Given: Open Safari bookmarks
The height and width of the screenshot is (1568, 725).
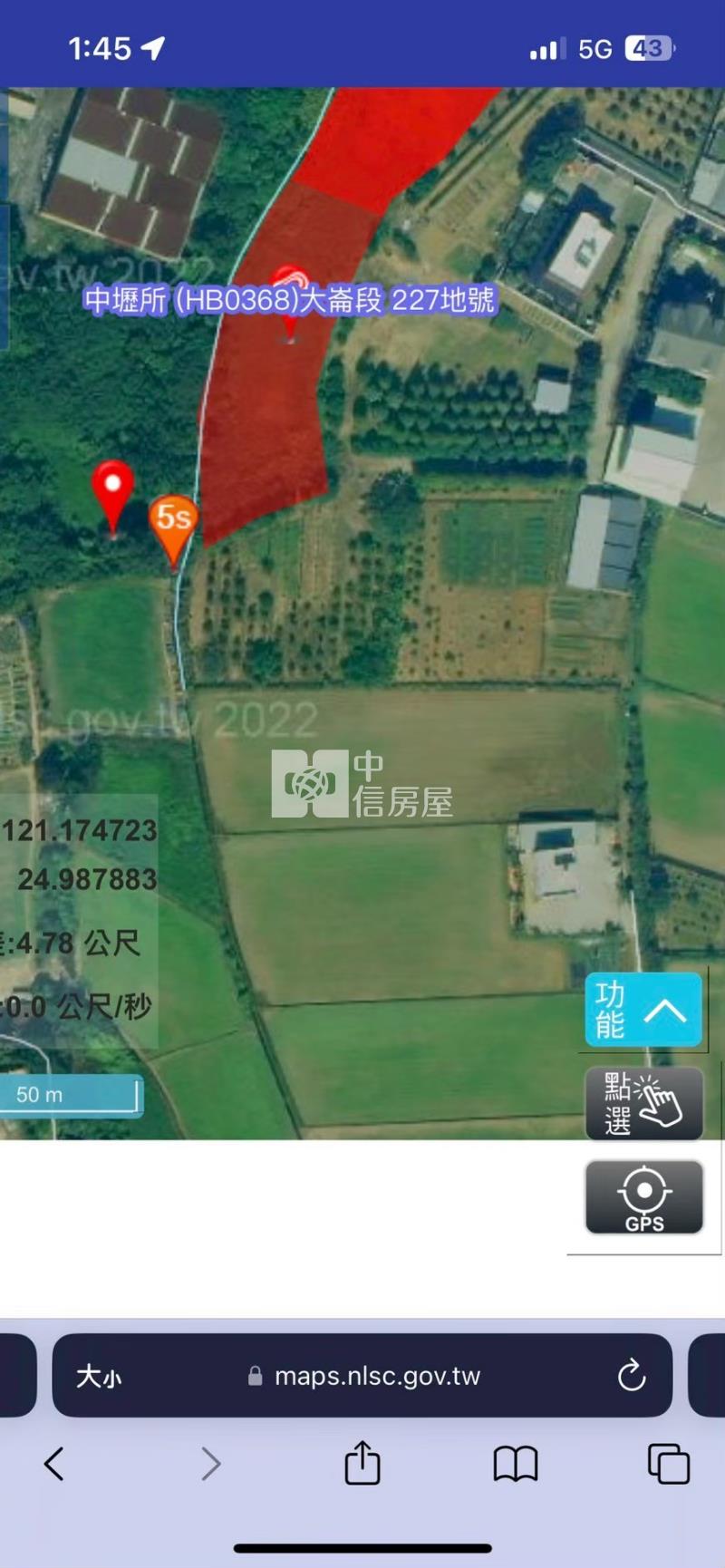Looking at the screenshot, I should [515, 1463].
